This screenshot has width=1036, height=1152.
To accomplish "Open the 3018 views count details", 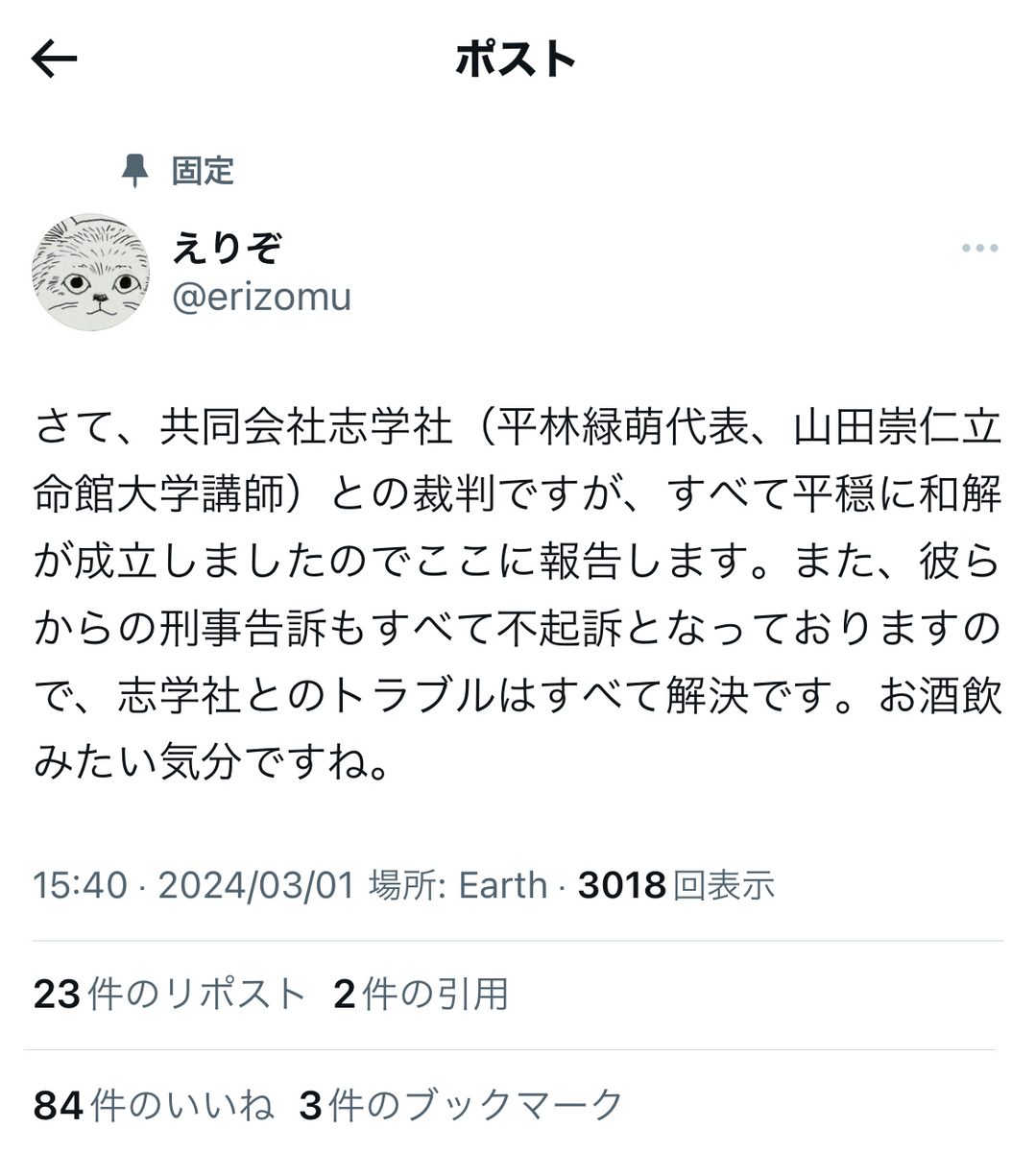I will point(675,885).
